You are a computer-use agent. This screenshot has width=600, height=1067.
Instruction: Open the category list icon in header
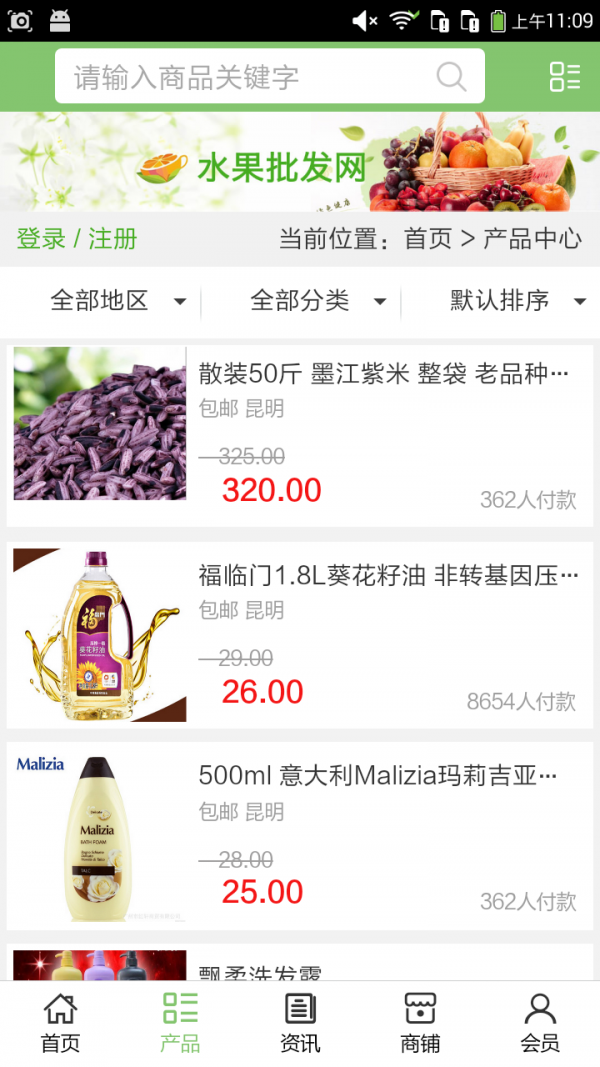(564, 77)
